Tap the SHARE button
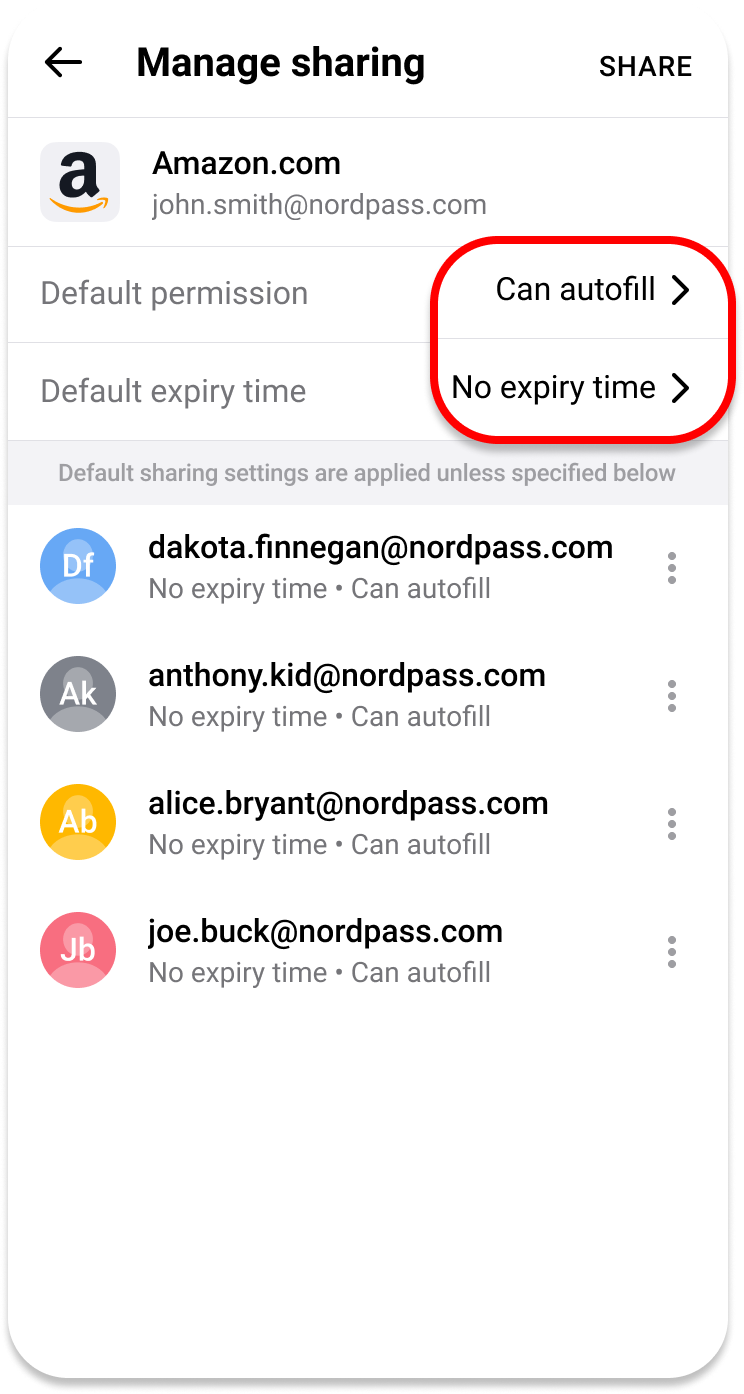744x1394 pixels. coord(645,66)
